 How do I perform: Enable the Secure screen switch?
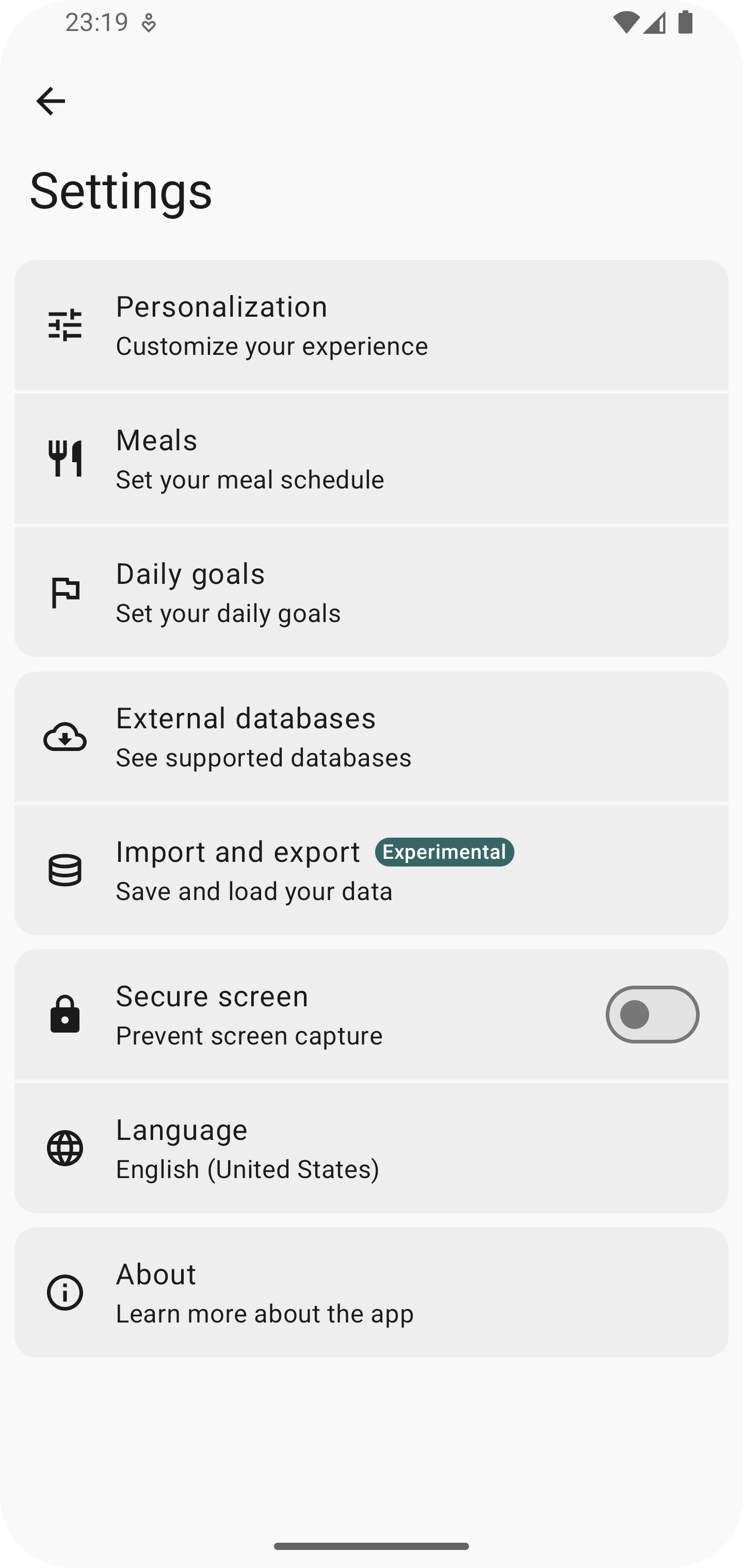(x=652, y=1015)
